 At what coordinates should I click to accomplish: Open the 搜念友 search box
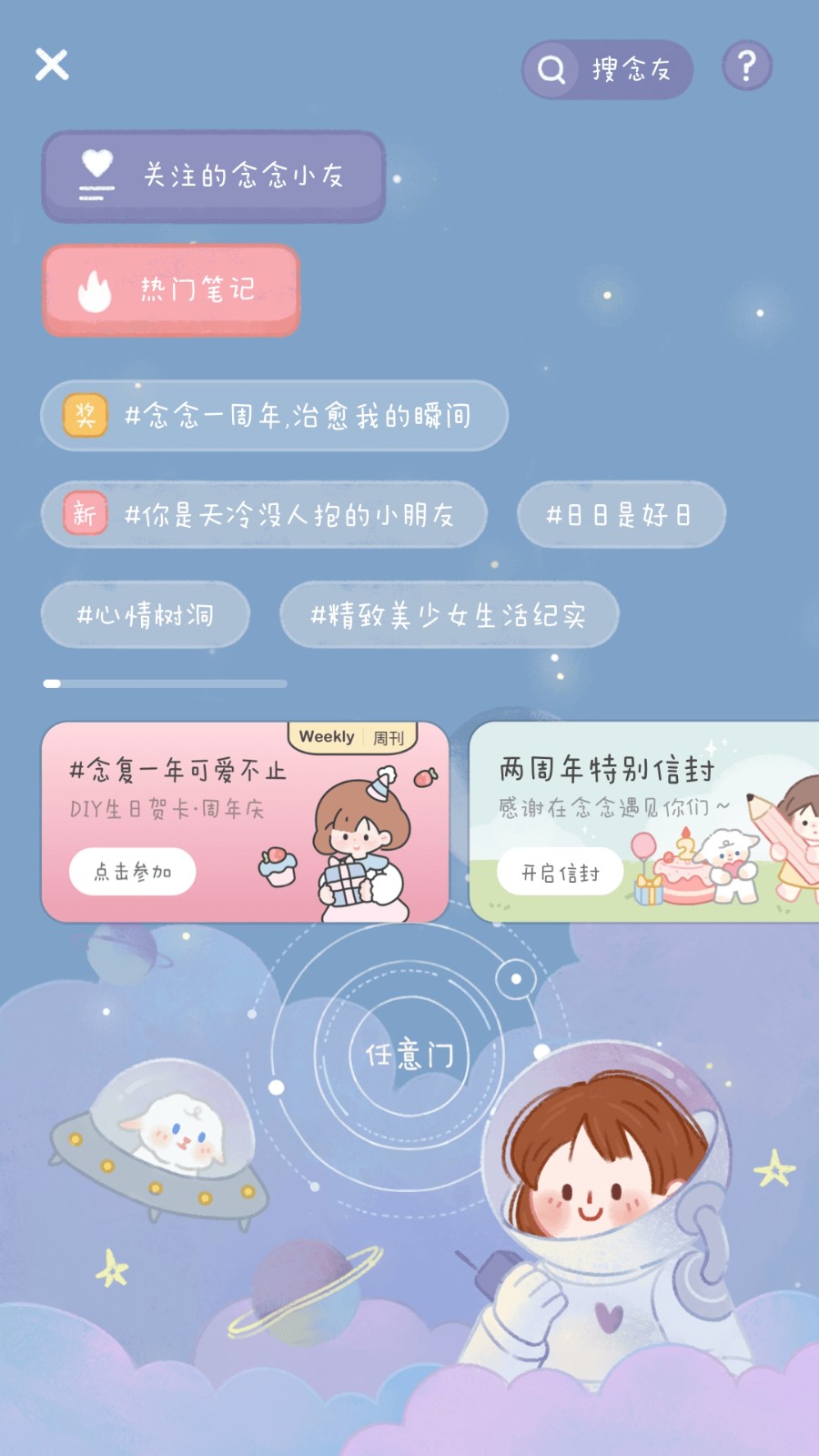(x=607, y=69)
